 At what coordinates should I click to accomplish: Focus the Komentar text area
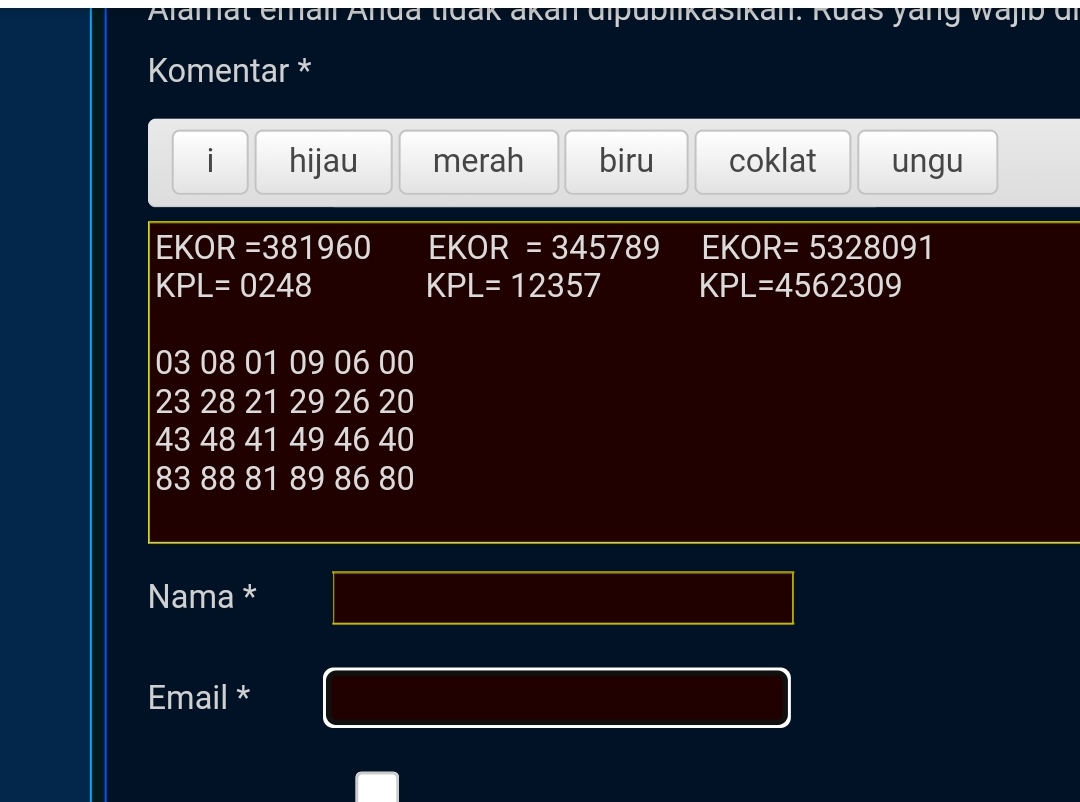click(x=700, y=420)
